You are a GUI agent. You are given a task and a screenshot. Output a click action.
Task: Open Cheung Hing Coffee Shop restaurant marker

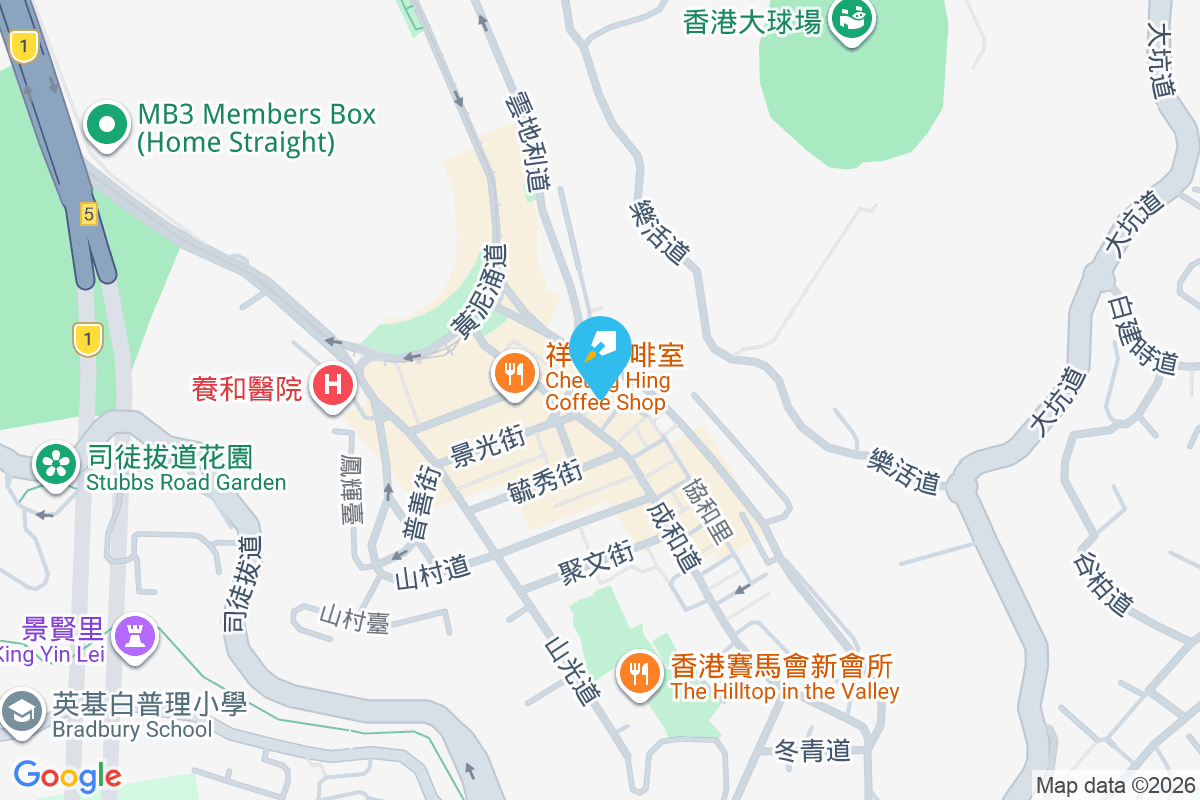pyautogui.click(x=514, y=375)
